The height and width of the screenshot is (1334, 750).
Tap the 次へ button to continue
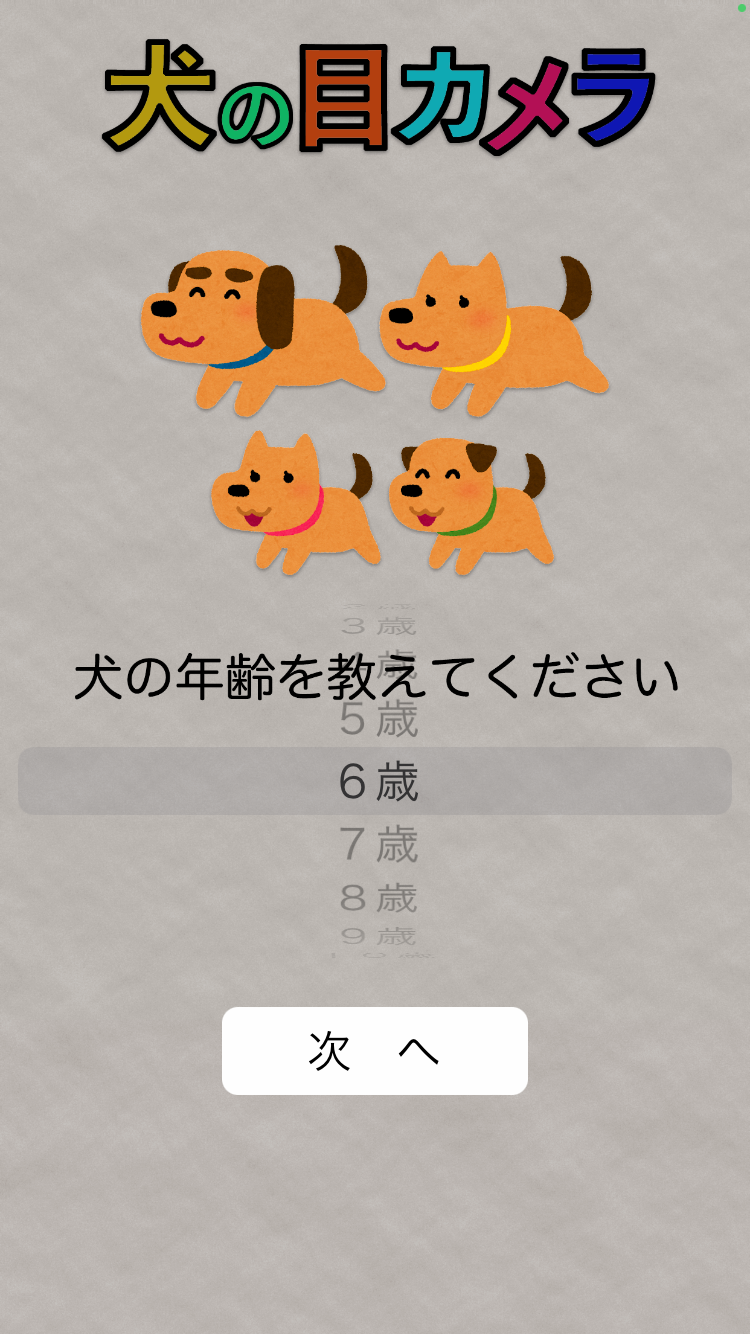pos(374,1050)
